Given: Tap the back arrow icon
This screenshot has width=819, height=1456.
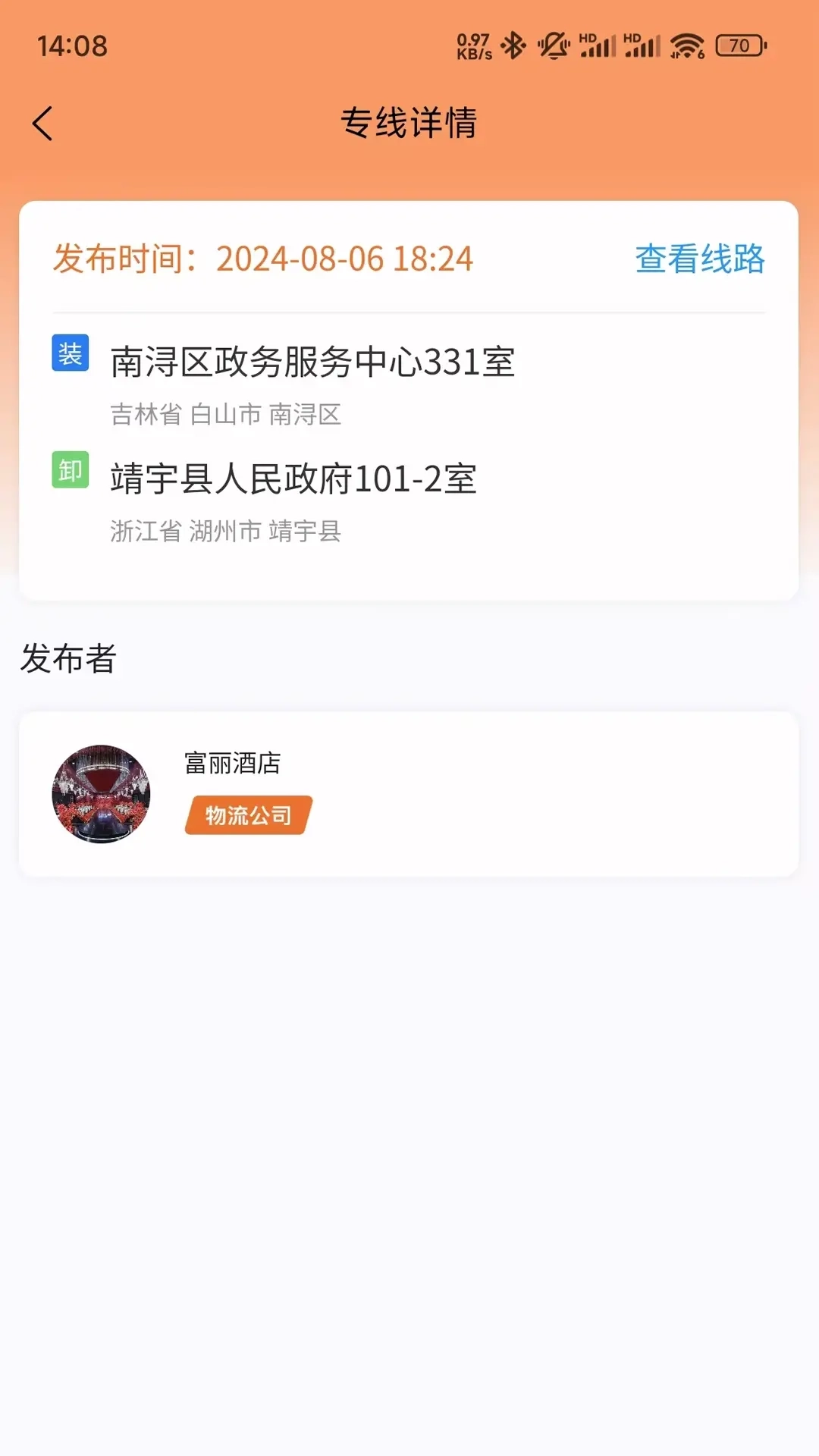Looking at the screenshot, I should (43, 121).
